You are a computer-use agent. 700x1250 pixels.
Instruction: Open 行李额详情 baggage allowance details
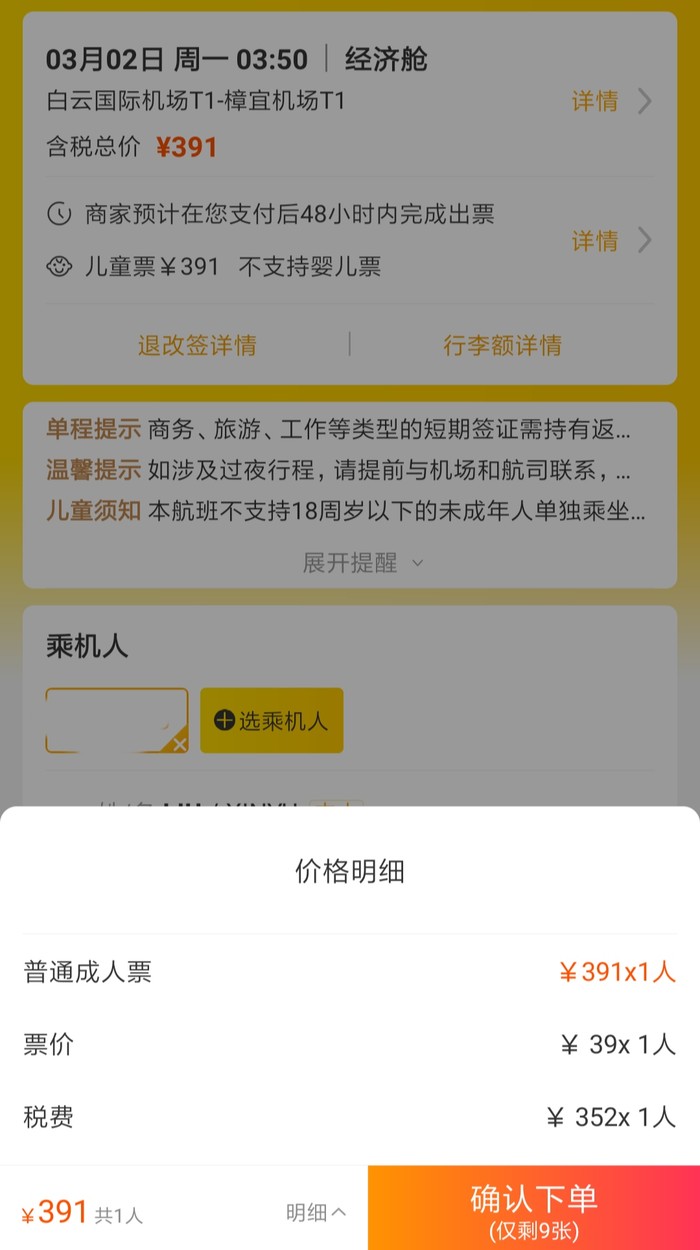pos(502,345)
